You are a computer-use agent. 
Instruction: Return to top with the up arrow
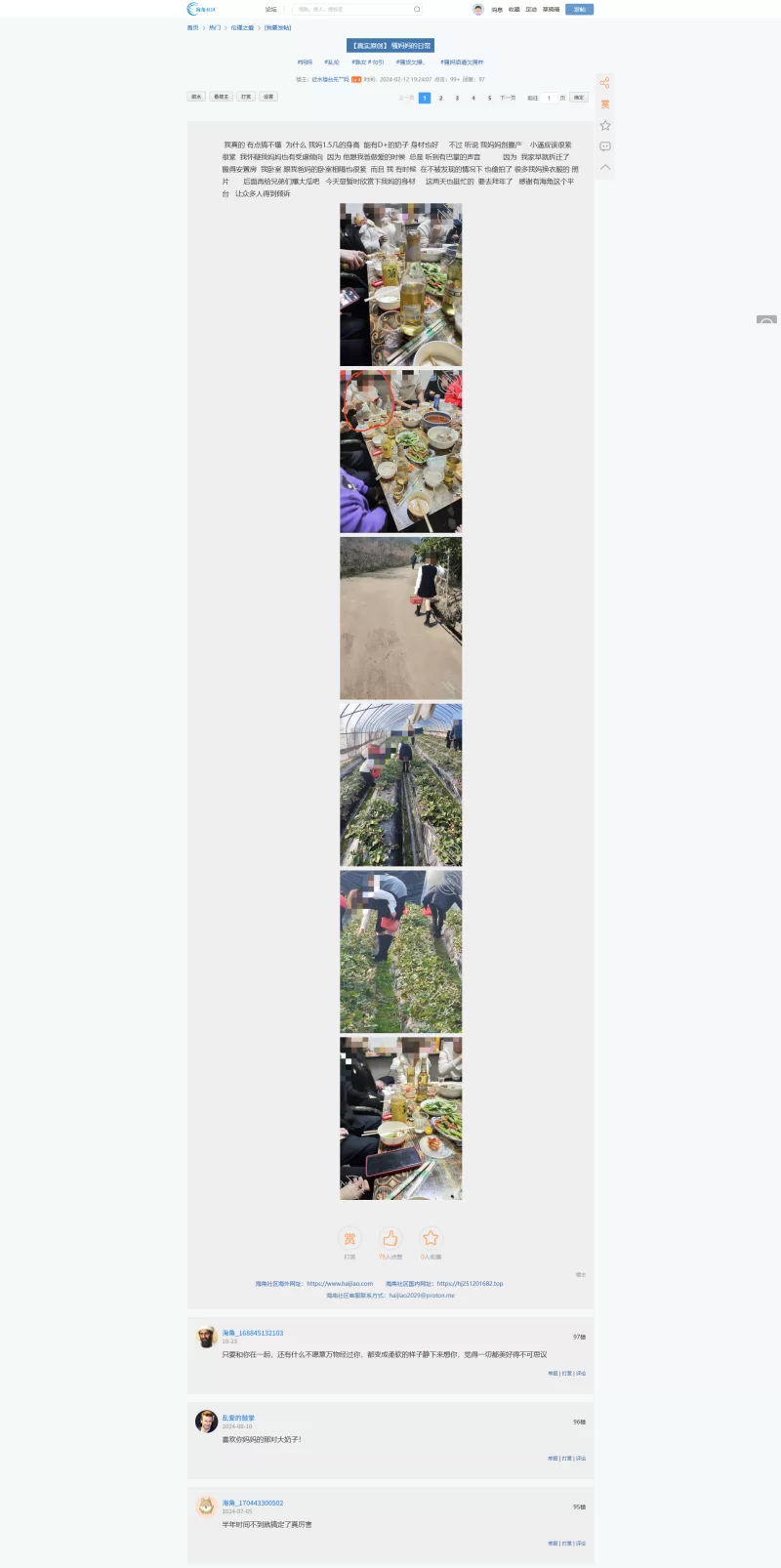[605, 168]
